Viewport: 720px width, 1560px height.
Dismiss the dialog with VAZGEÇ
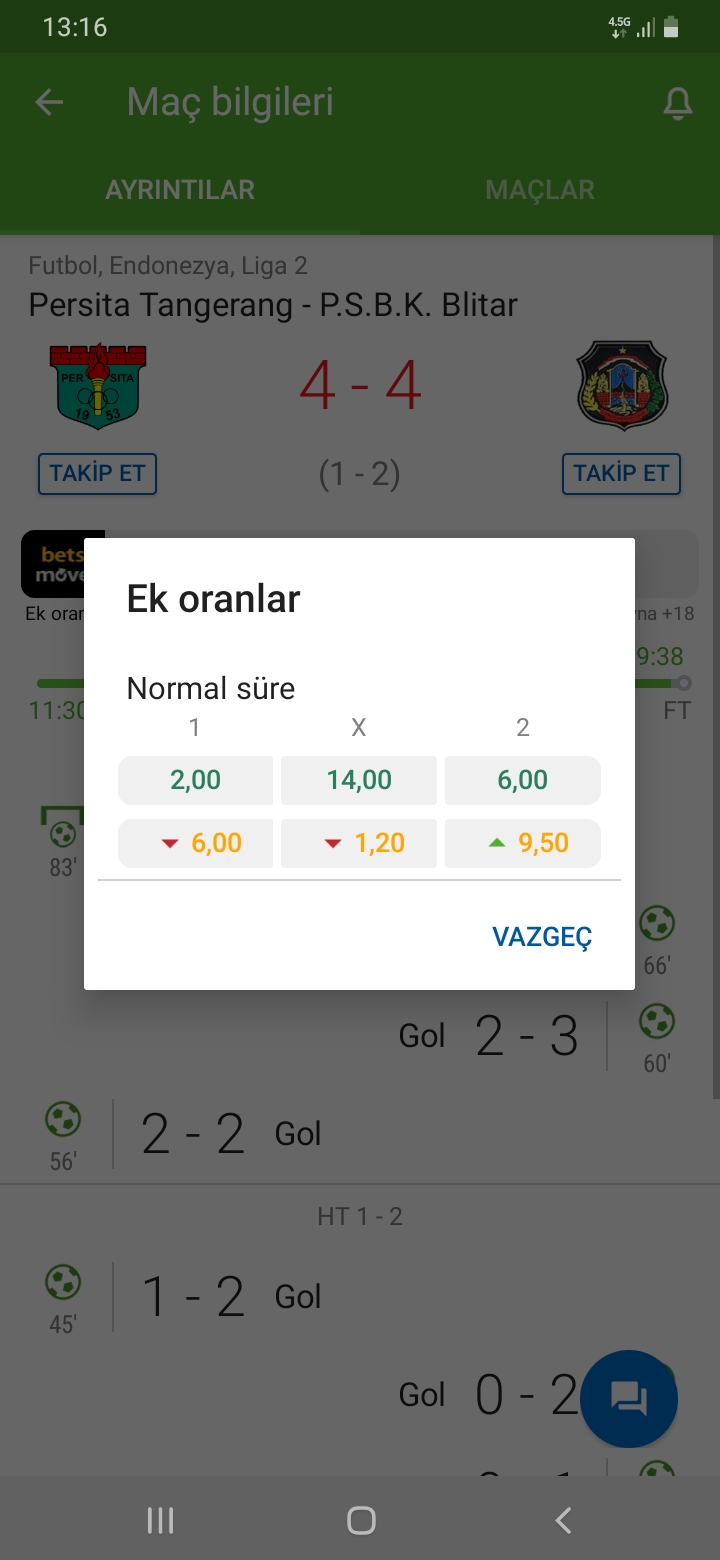[x=542, y=936]
